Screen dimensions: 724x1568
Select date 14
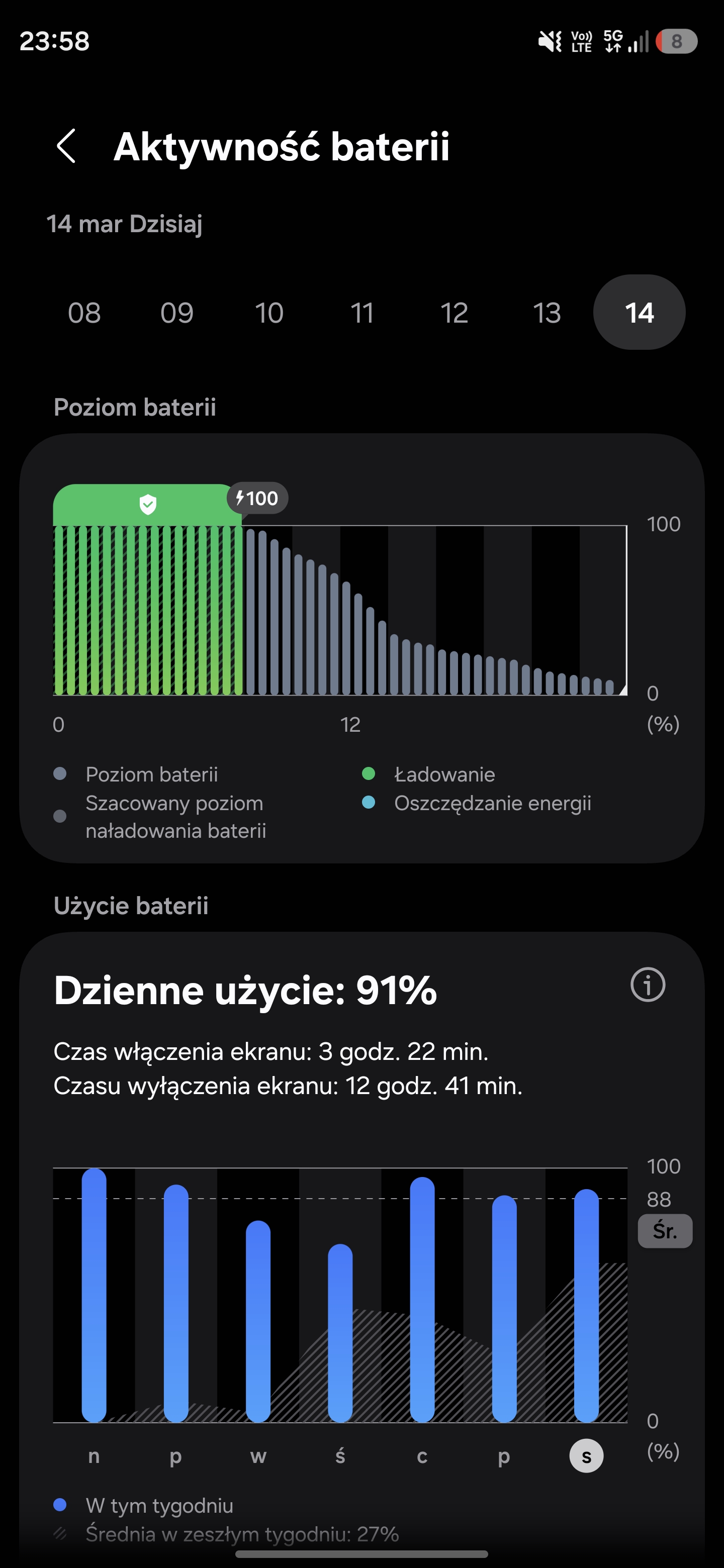[640, 313]
